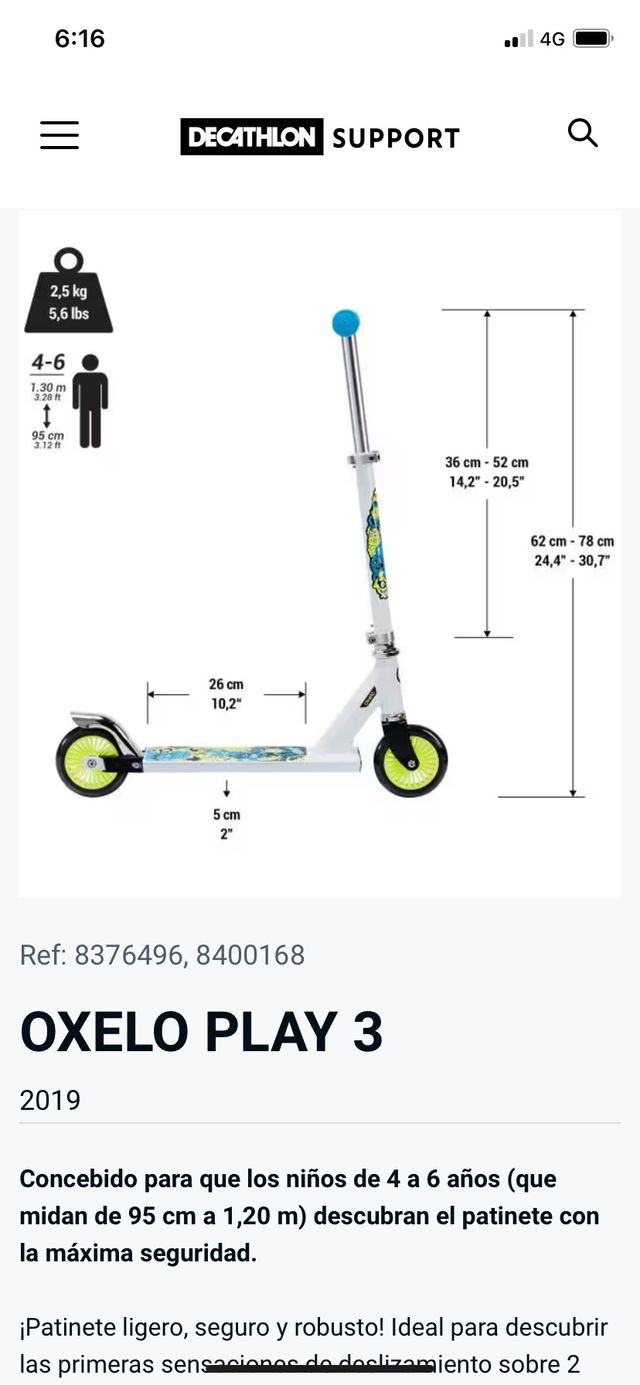Open the search magnifier icon
640x1385 pixels.
pos(582,133)
